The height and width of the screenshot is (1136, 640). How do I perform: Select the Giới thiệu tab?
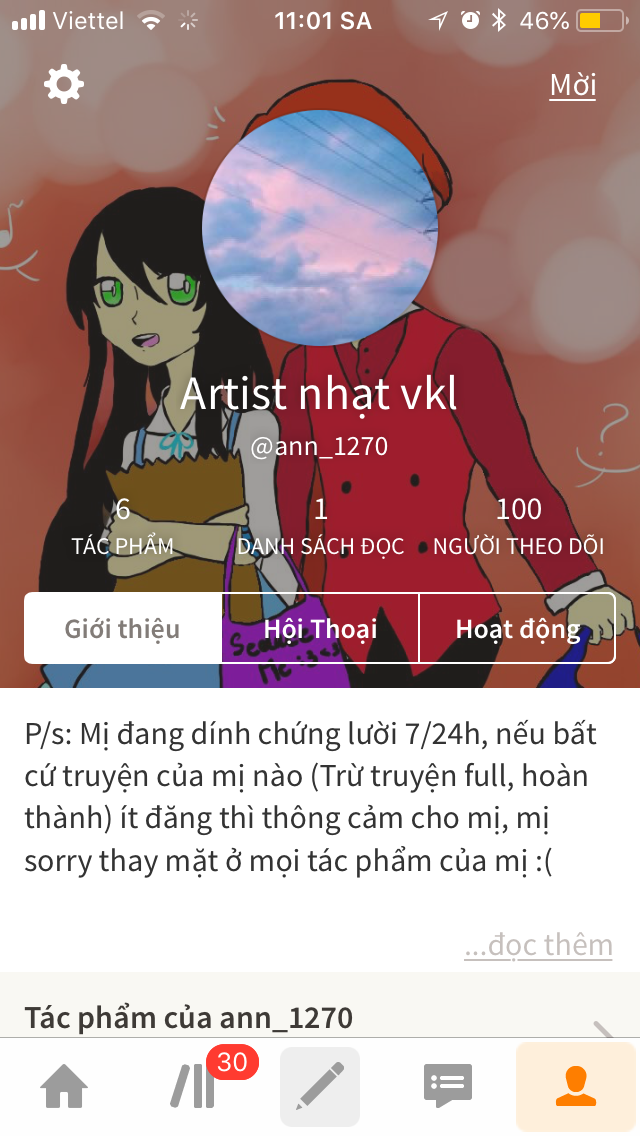click(x=123, y=628)
